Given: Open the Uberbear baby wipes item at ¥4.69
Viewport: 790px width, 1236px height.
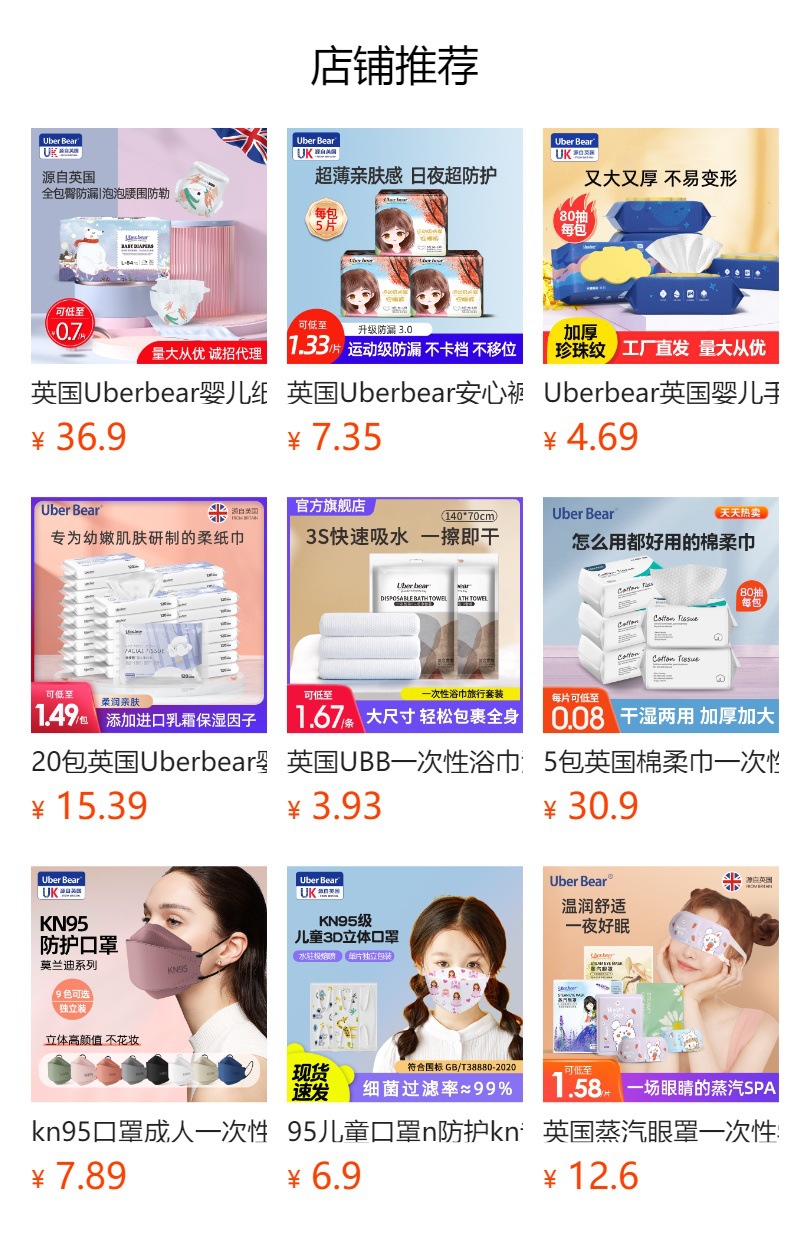Looking at the screenshot, I should [661, 246].
